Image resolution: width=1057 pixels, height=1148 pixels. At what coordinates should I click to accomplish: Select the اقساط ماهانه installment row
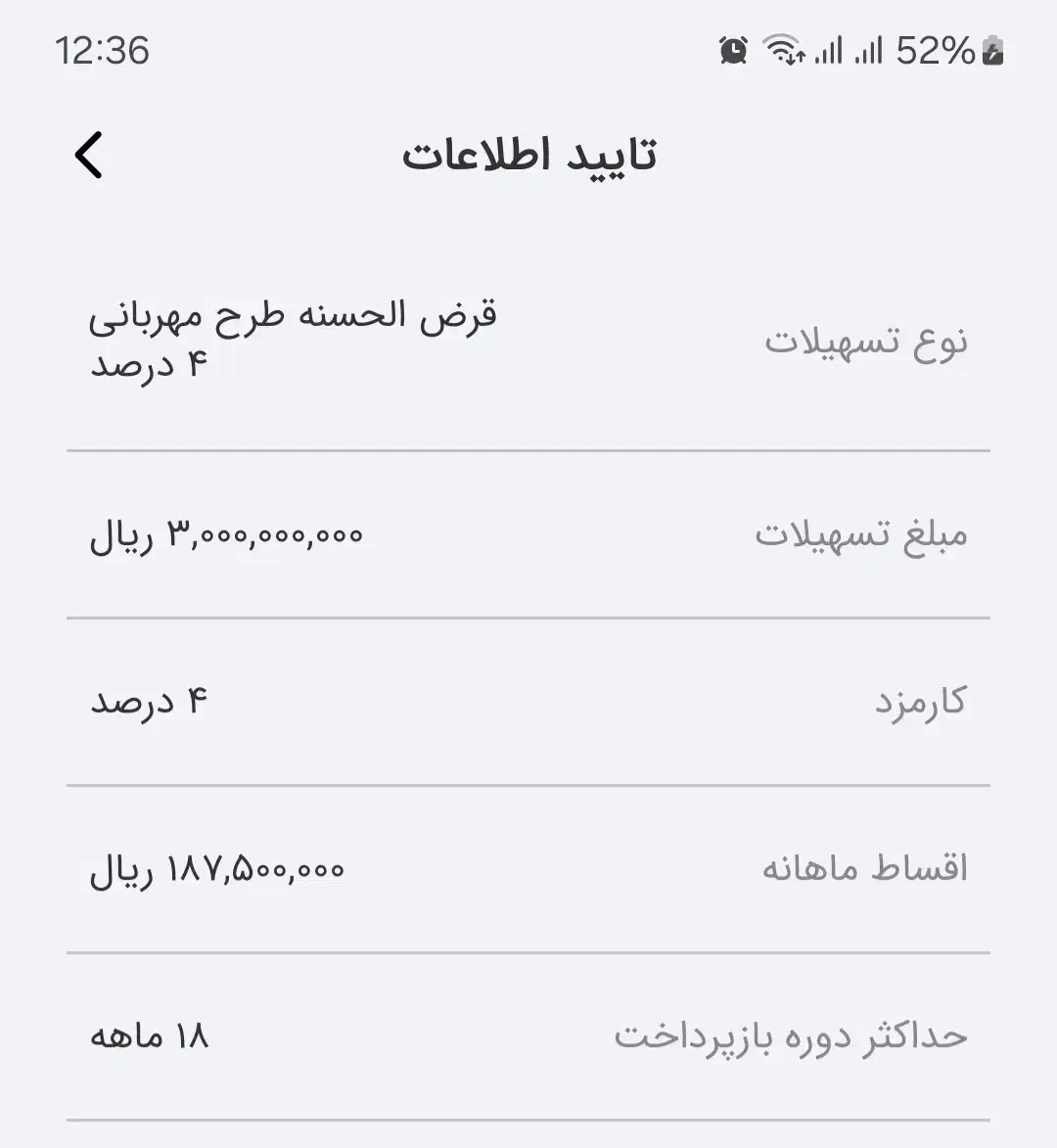pyautogui.click(x=528, y=867)
